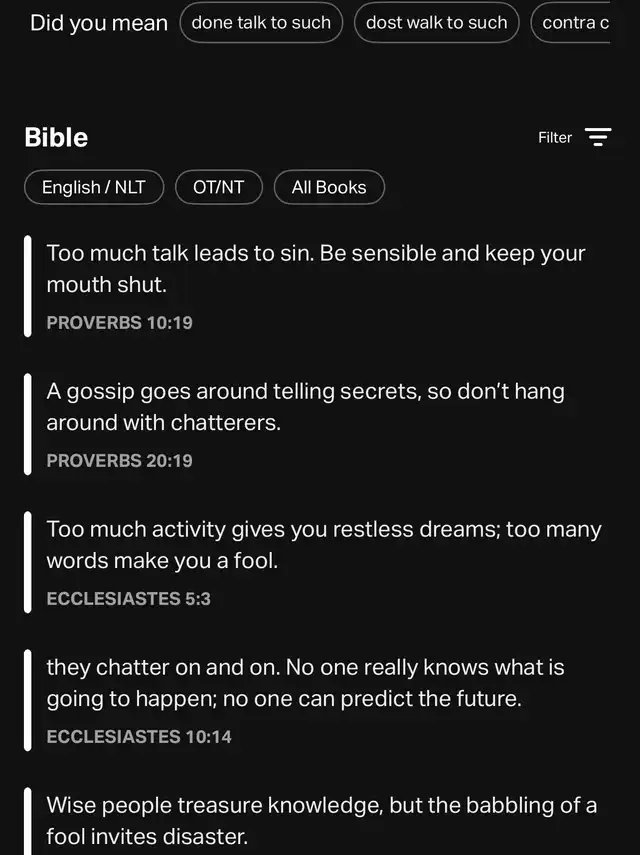640x855 pixels.
Task: View the Ecclesiastes 5:3 verse
Action: click(323, 561)
